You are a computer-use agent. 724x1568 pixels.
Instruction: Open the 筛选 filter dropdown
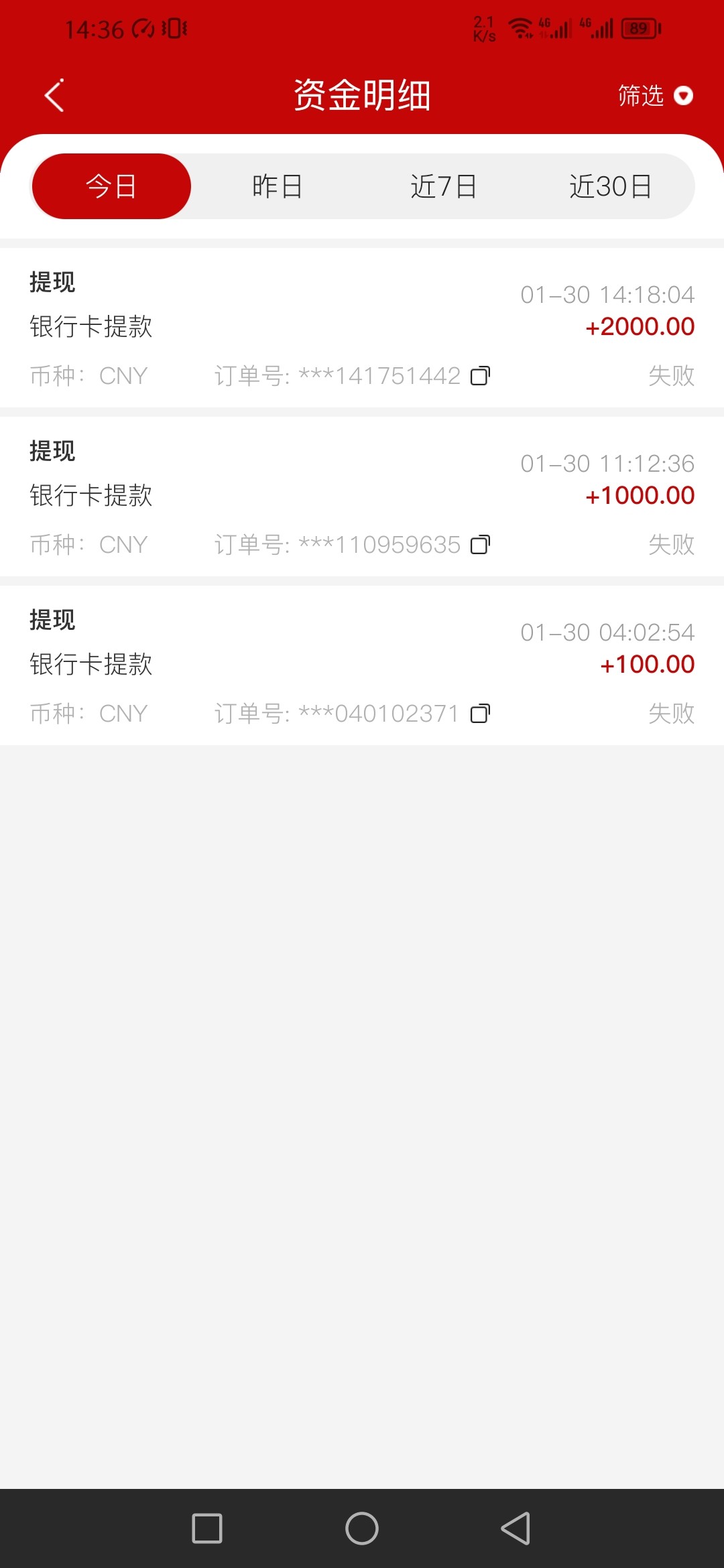click(640, 96)
